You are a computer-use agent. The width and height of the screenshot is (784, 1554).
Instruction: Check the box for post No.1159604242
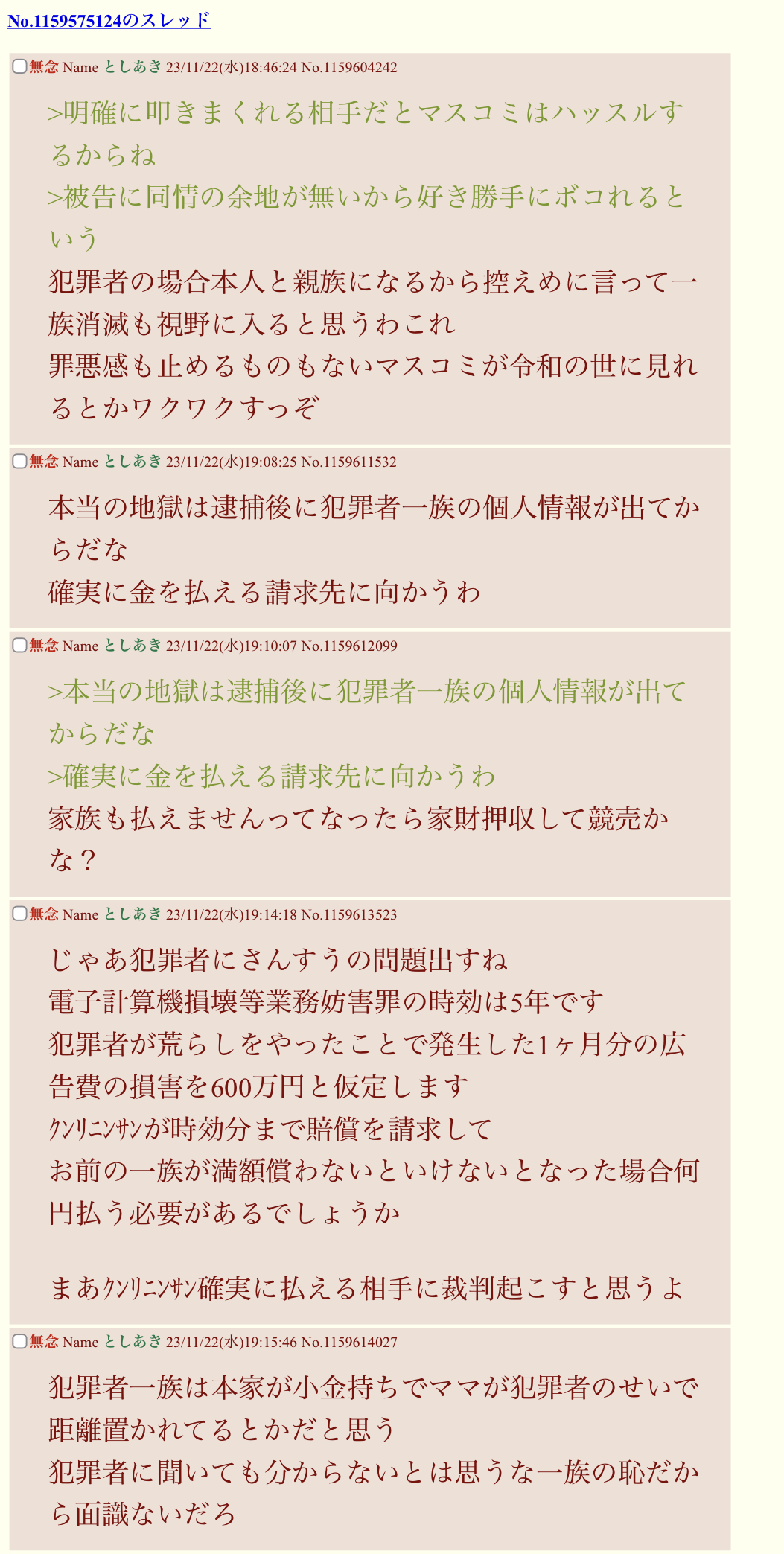(20, 67)
